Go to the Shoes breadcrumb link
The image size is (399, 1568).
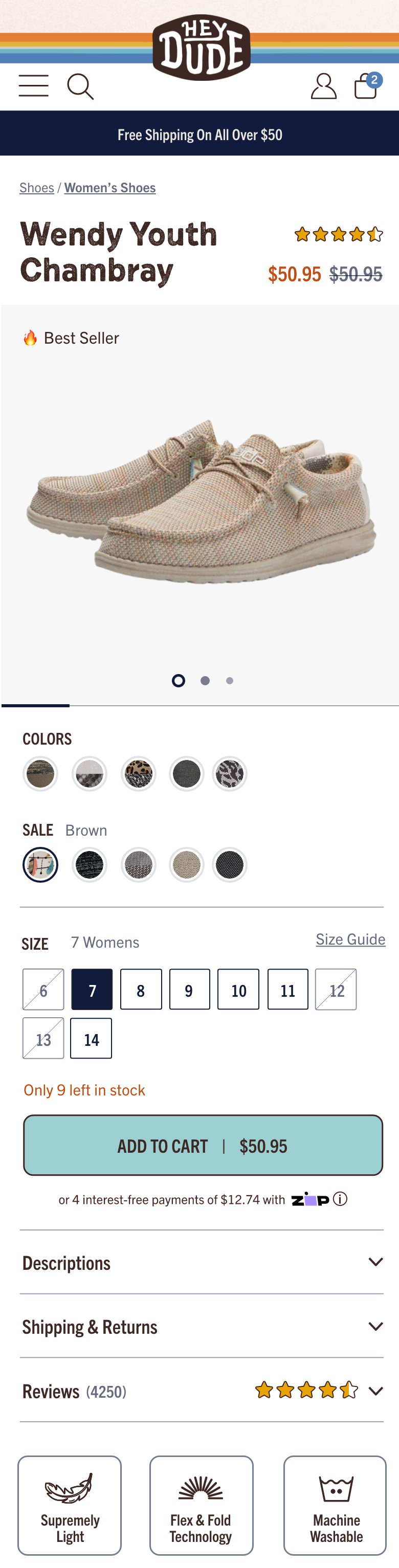click(x=36, y=188)
